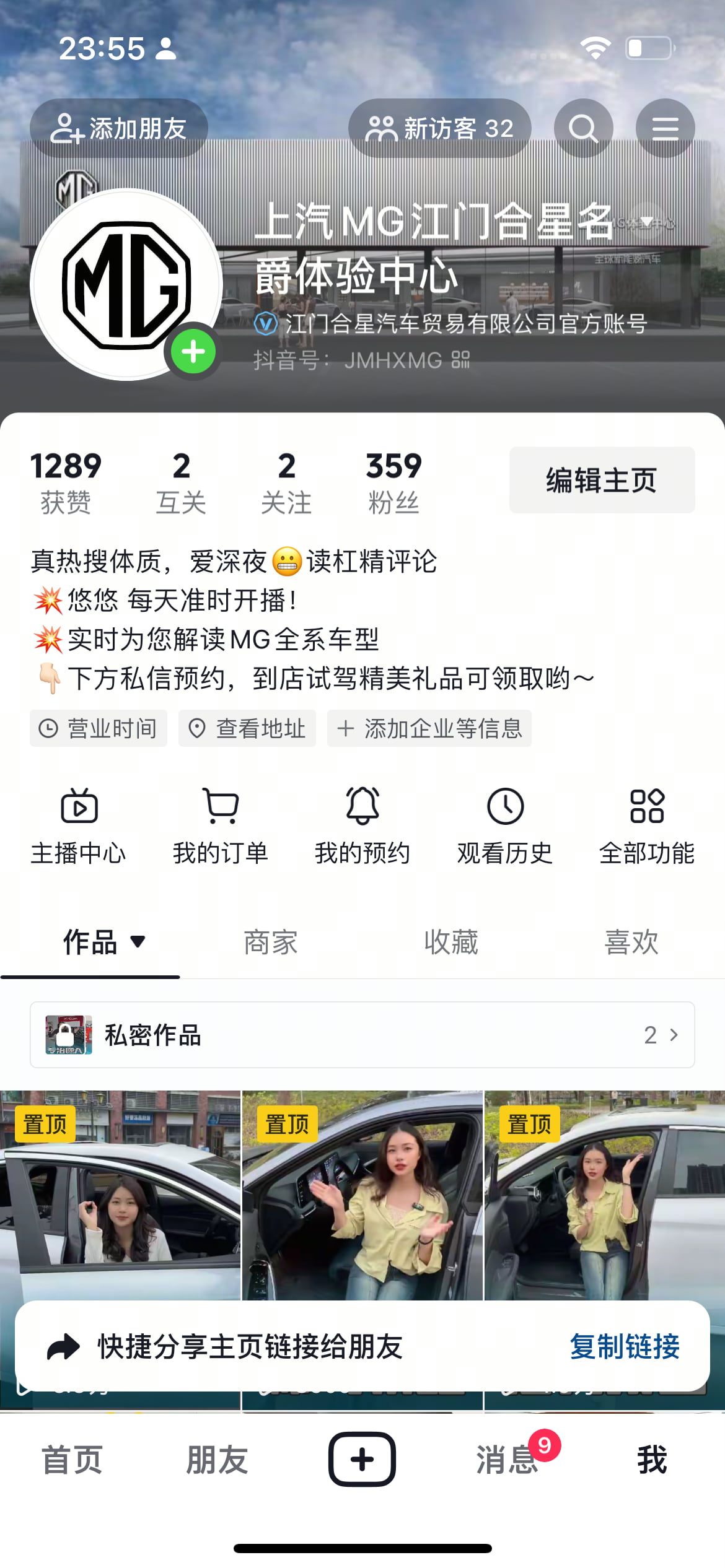The height and width of the screenshot is (1568, 725).
Task: Switch to the 收藏 tab
Action: tap(451, 942)
